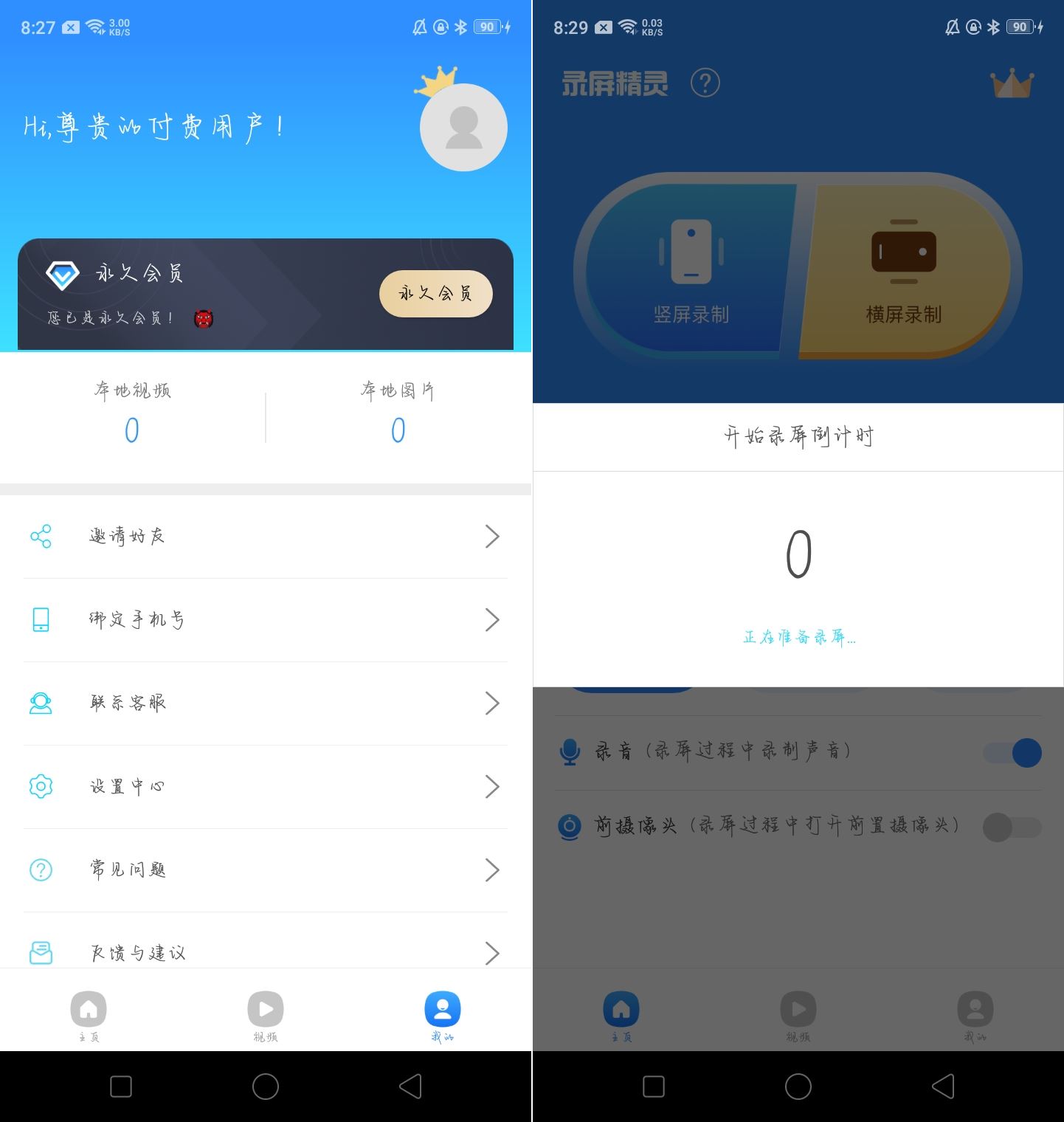The image size is (1064, 1122).
Task: Enable the 前摄像头 front camera switch
Action: pyautogui.click(x=1012, y=827)
